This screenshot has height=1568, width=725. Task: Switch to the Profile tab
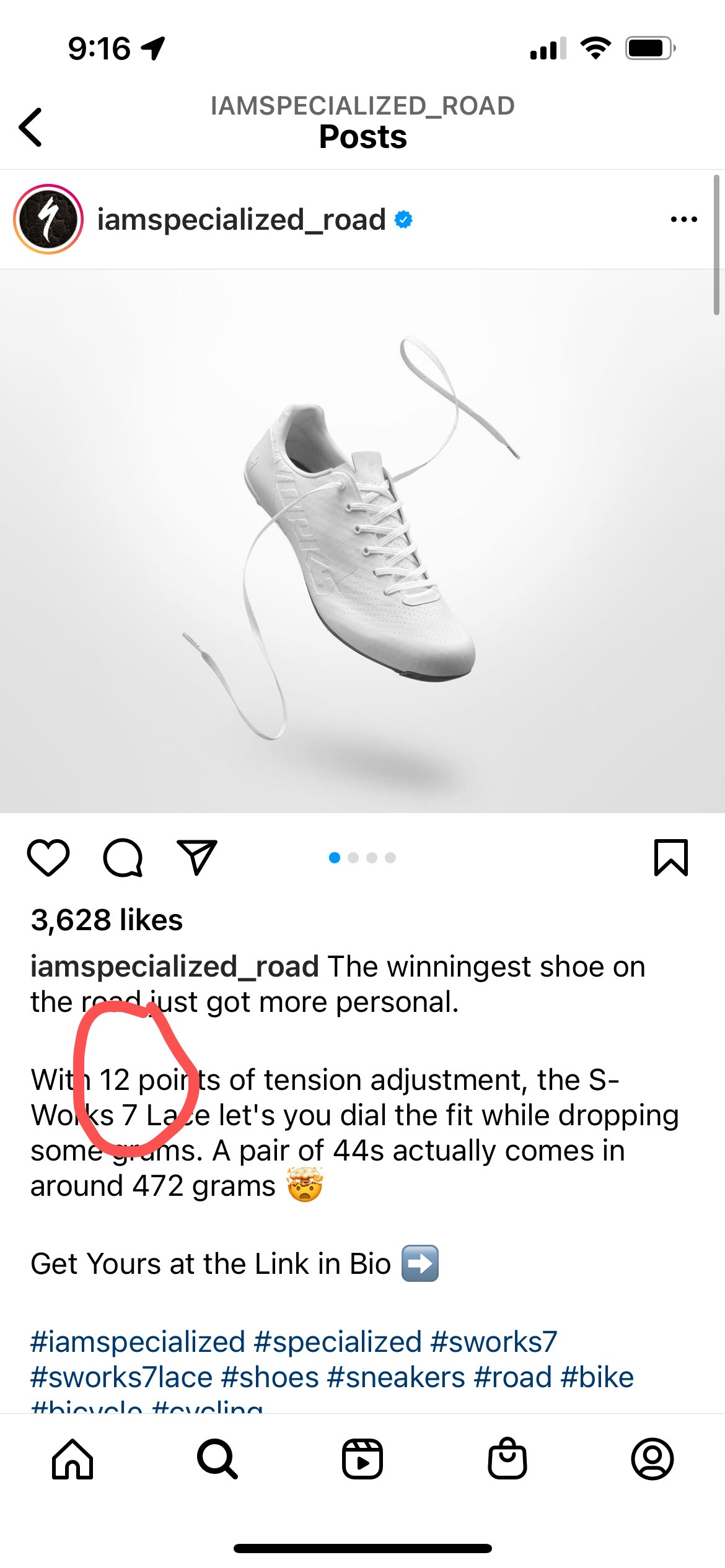click(652, 1459)
